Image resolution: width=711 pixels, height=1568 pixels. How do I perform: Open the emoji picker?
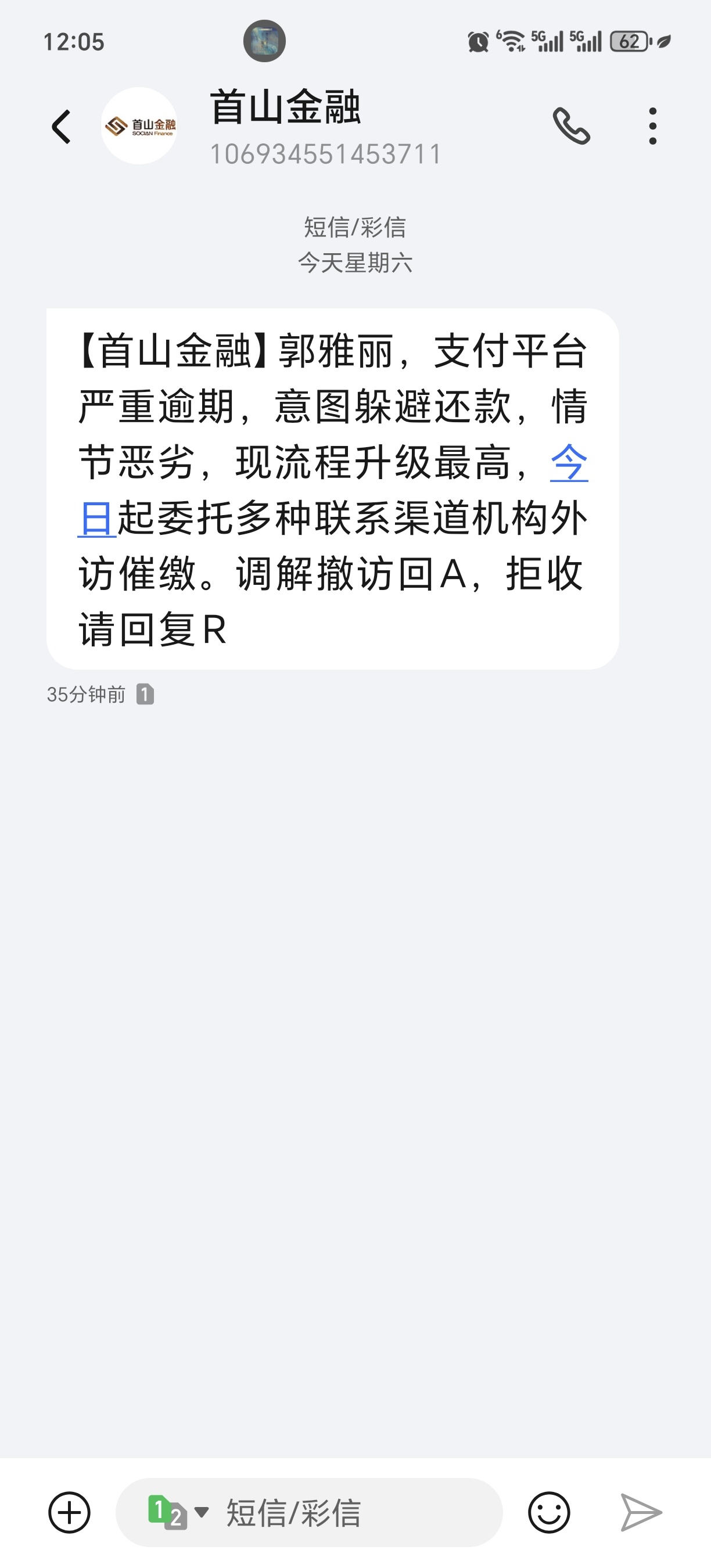548,1513
